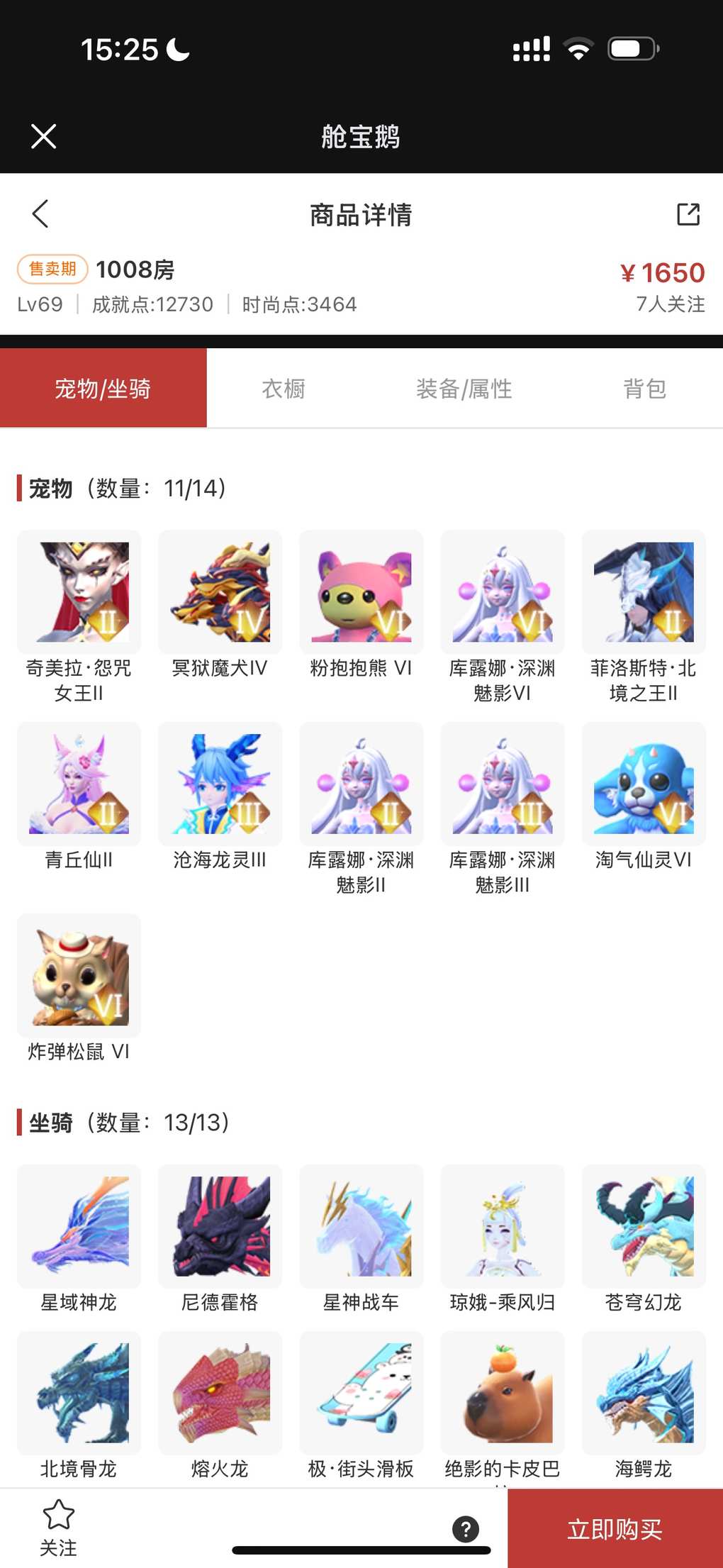The width and height of the screenshot is (723, 1568).
Task: Open mount 尼德霍格
Action: [x=220, y=1227]
